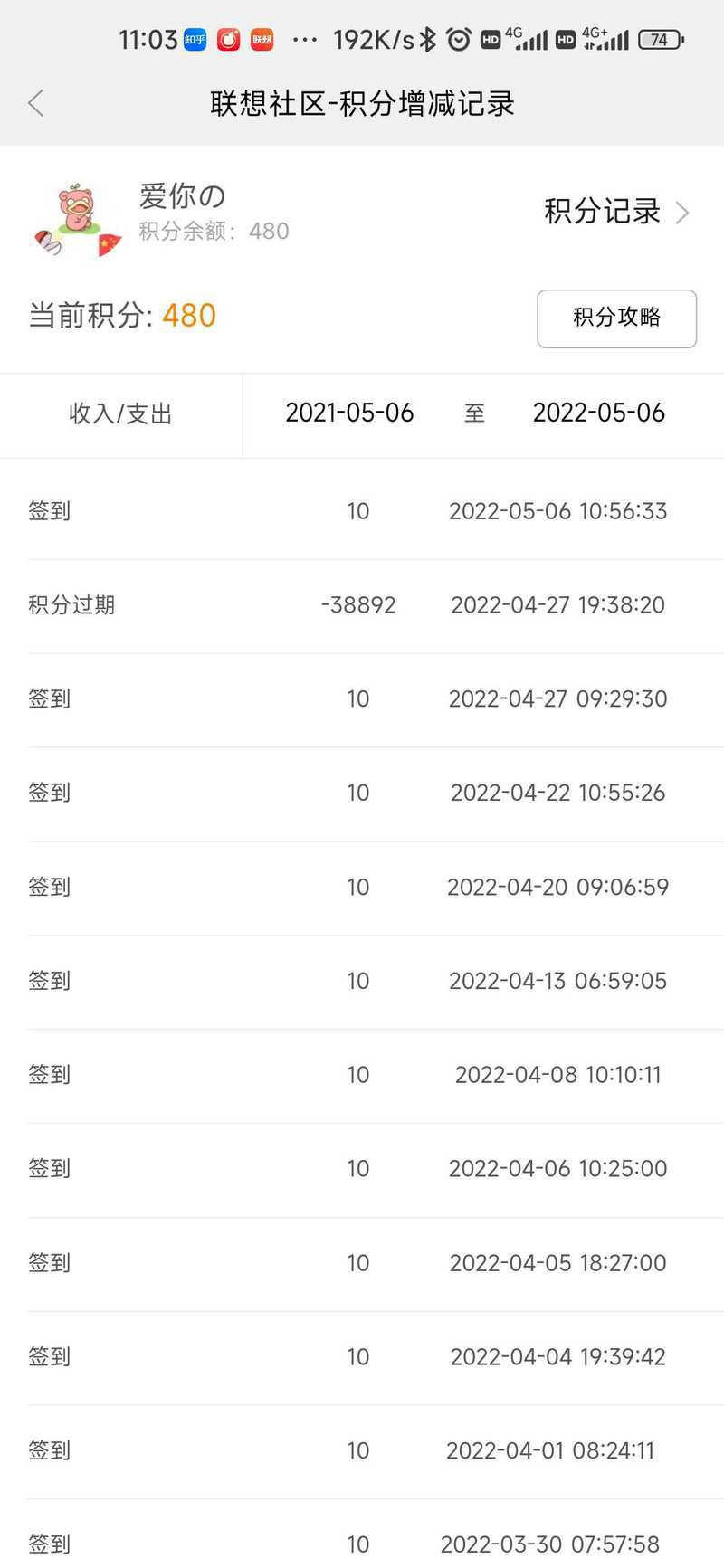
Task: Open the 收入/支出 filter
Action: pyautogui.click(x=120, y=414)
